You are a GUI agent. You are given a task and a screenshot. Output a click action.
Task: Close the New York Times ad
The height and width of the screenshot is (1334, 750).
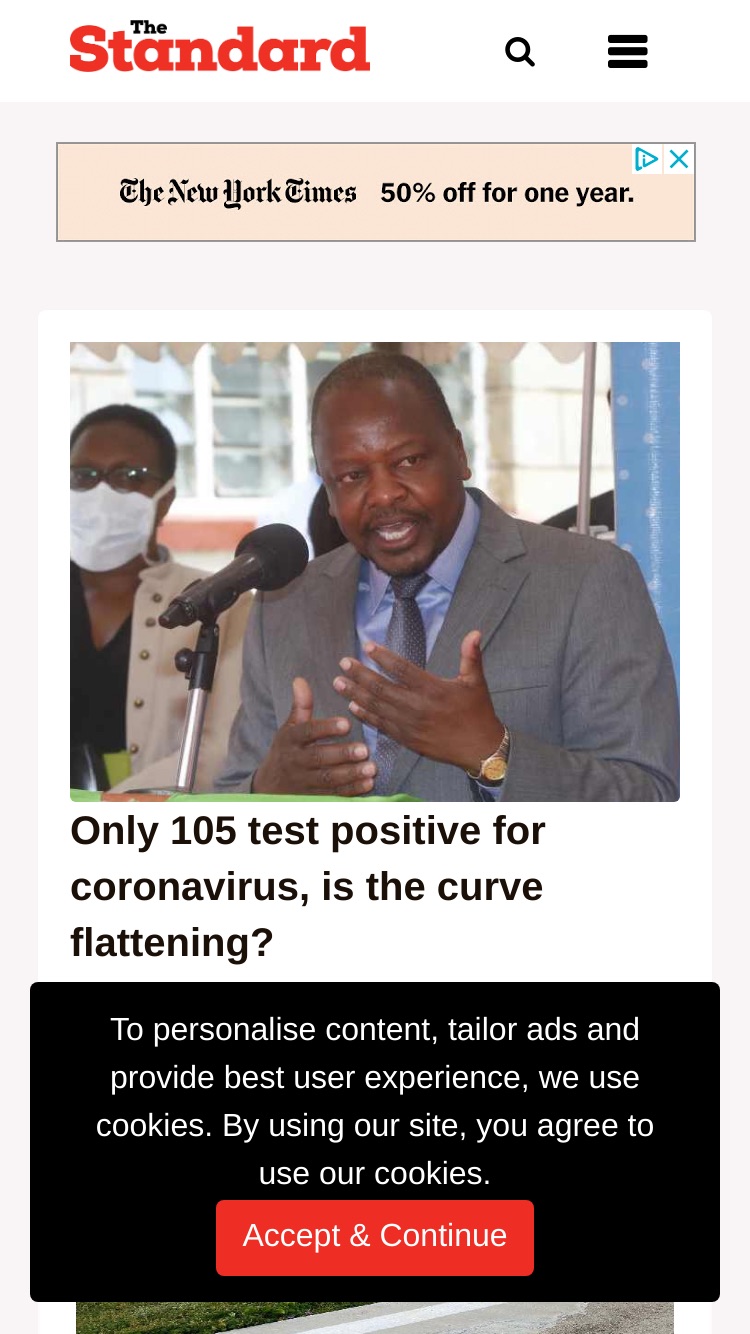679,159
